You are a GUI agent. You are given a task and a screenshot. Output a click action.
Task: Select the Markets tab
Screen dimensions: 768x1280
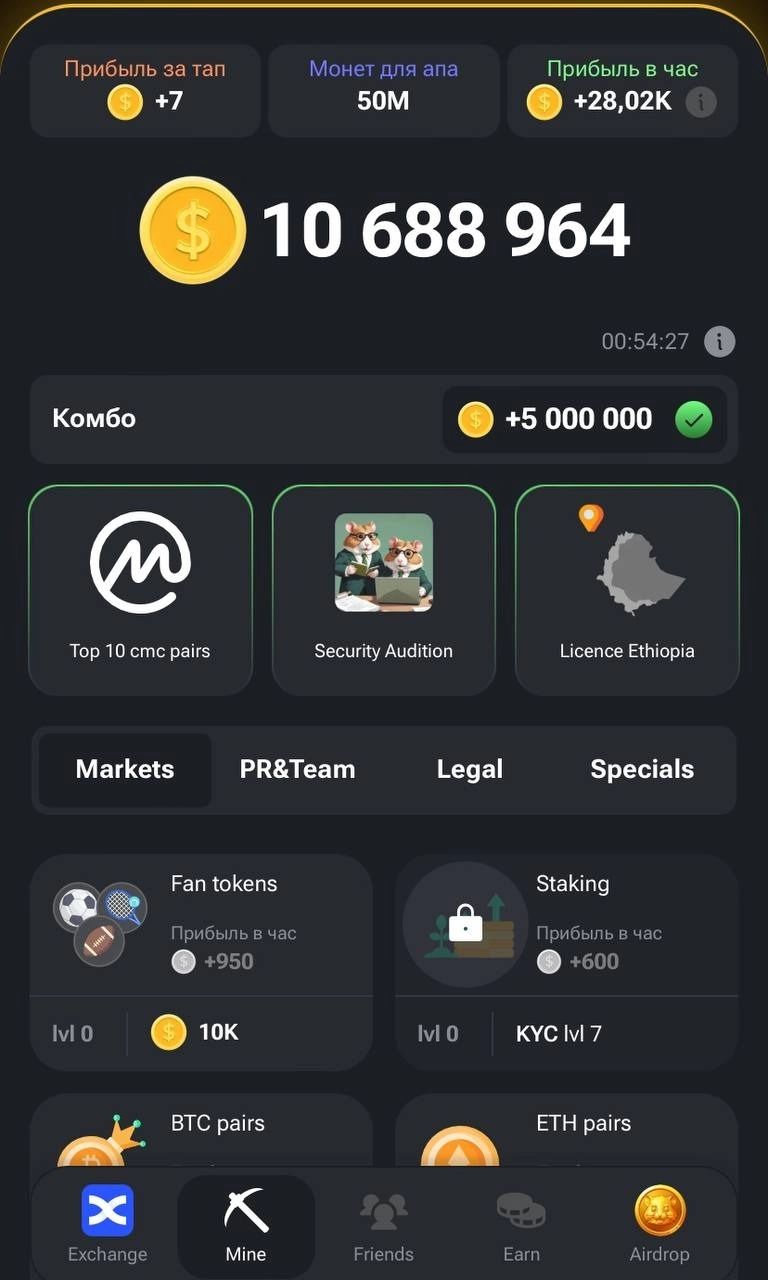tap(125, 769)
